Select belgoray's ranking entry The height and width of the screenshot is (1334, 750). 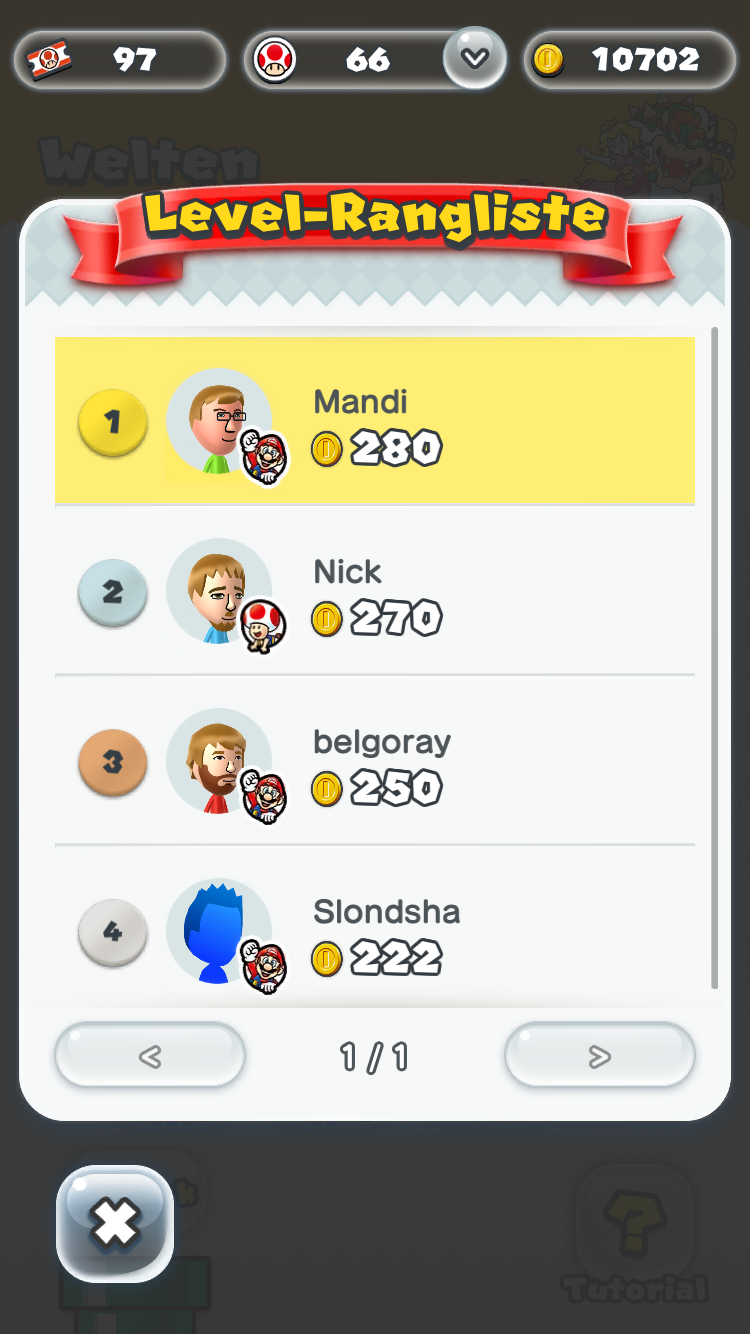375,761
